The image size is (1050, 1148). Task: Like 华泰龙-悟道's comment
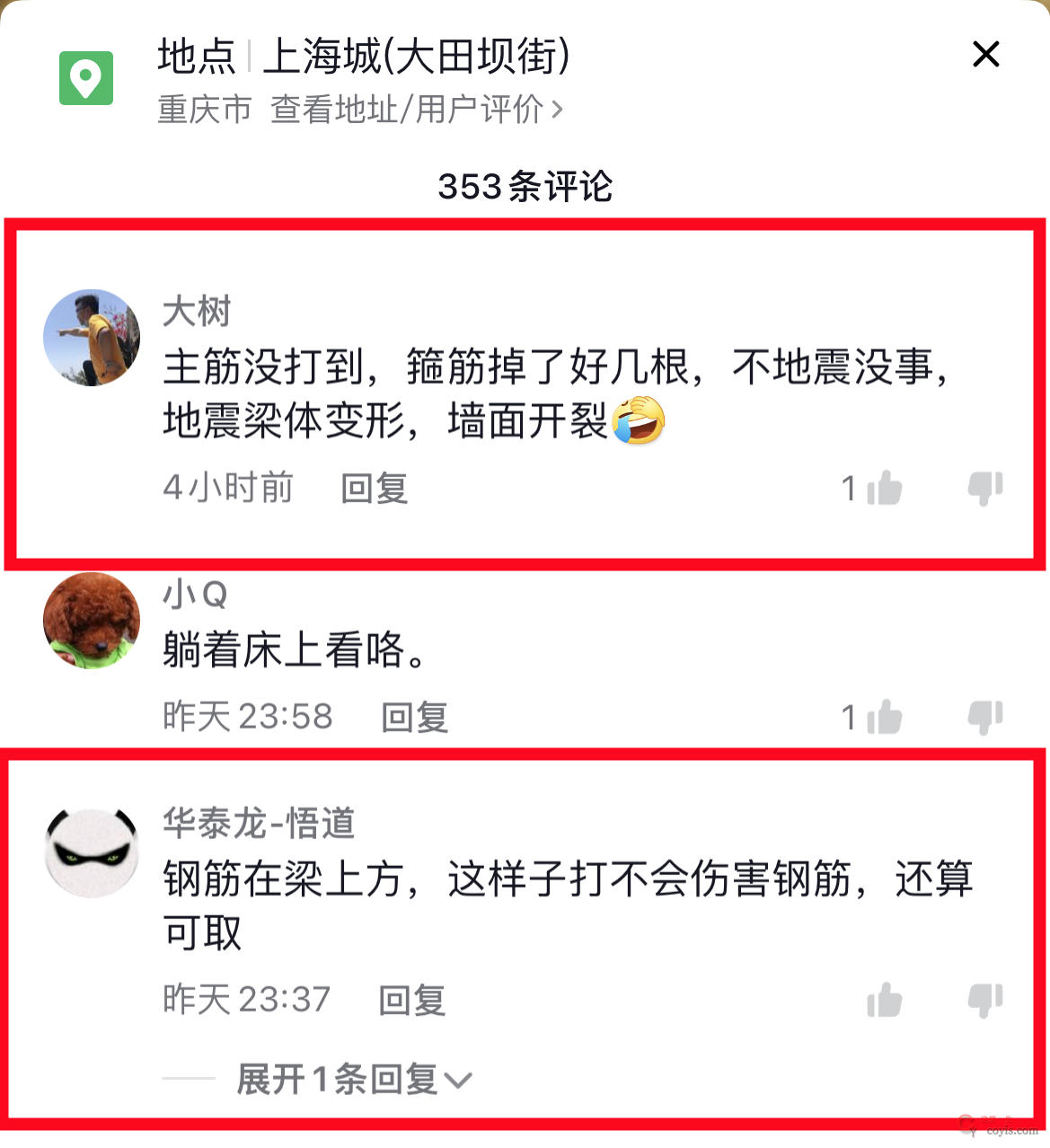click(x=884, y=1000)
